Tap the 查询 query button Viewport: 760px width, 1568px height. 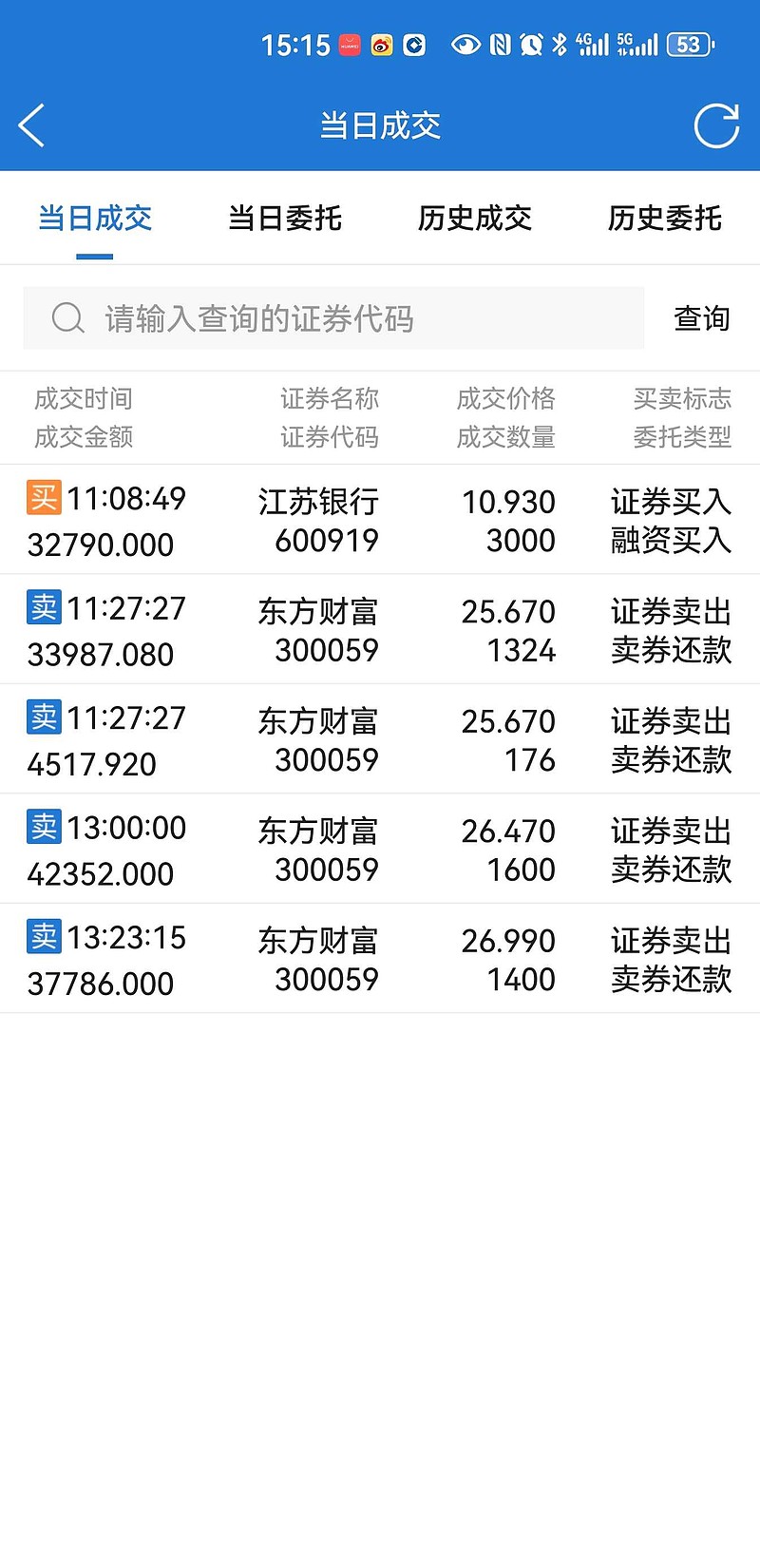pos(701,319)
